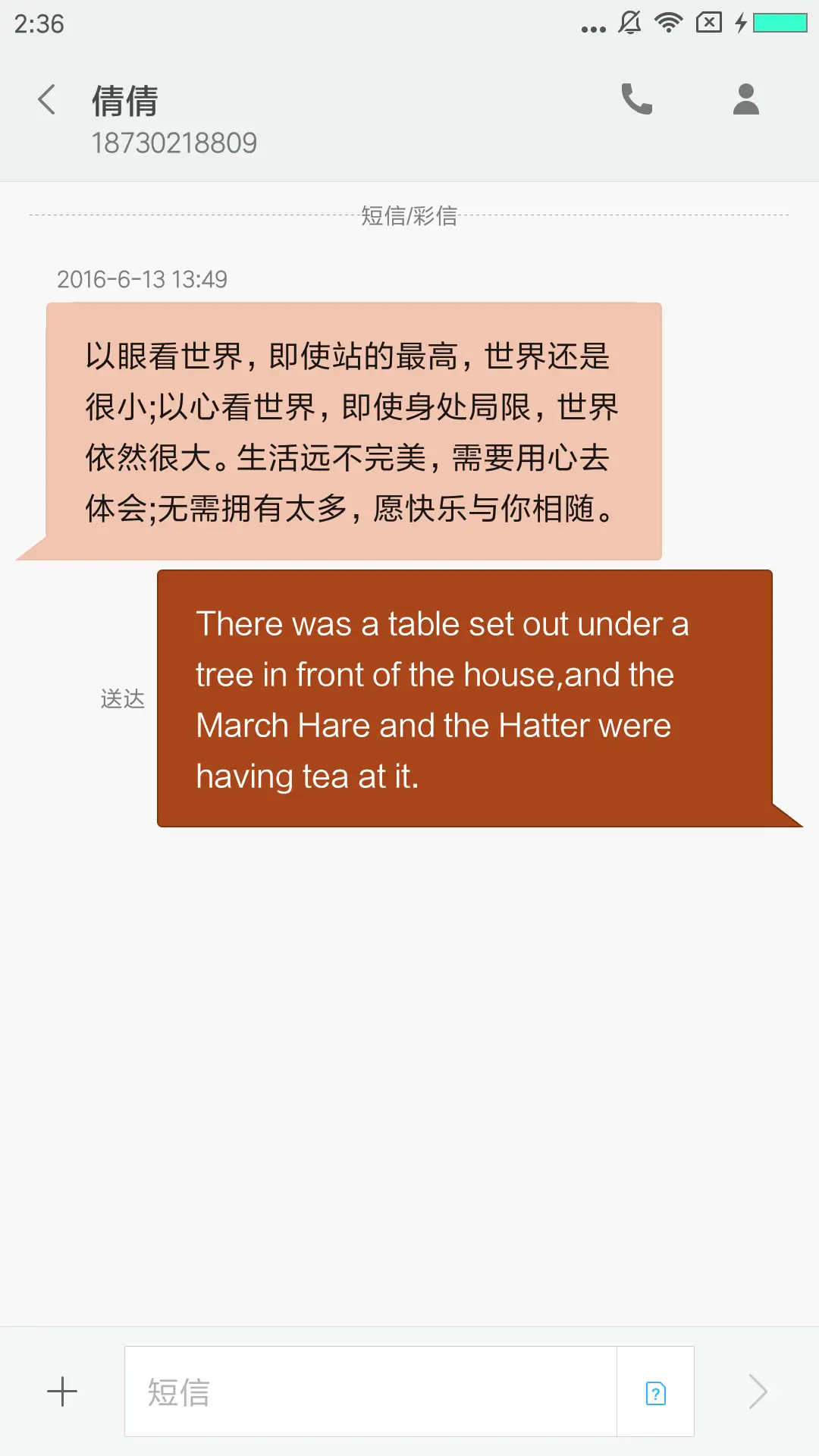
Task: Tap the SIM card selector icon
Action: pyautogui.click(x=656, y=1393)
